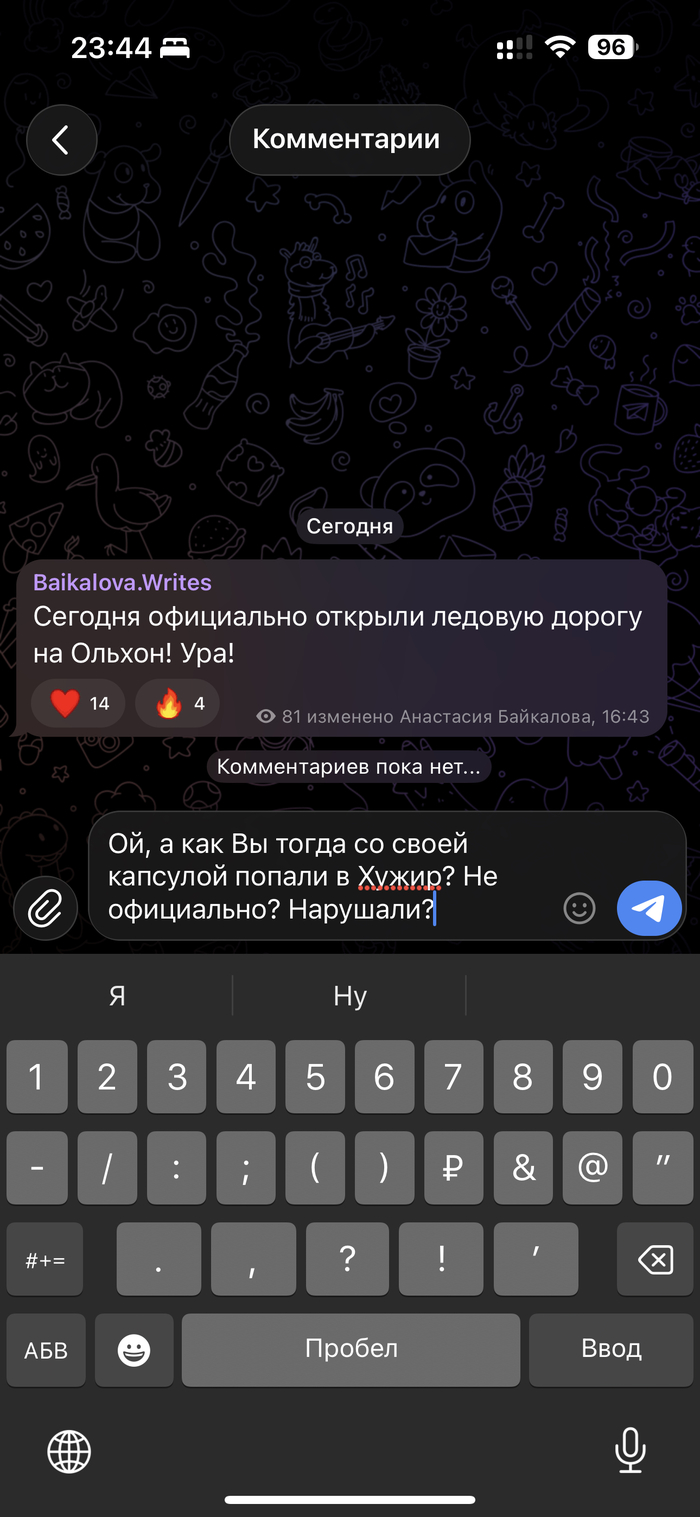The width and height of the screenshot is (700, 1517).
Task: Delete a character with the backspace key
Action: coord(655,1260)
